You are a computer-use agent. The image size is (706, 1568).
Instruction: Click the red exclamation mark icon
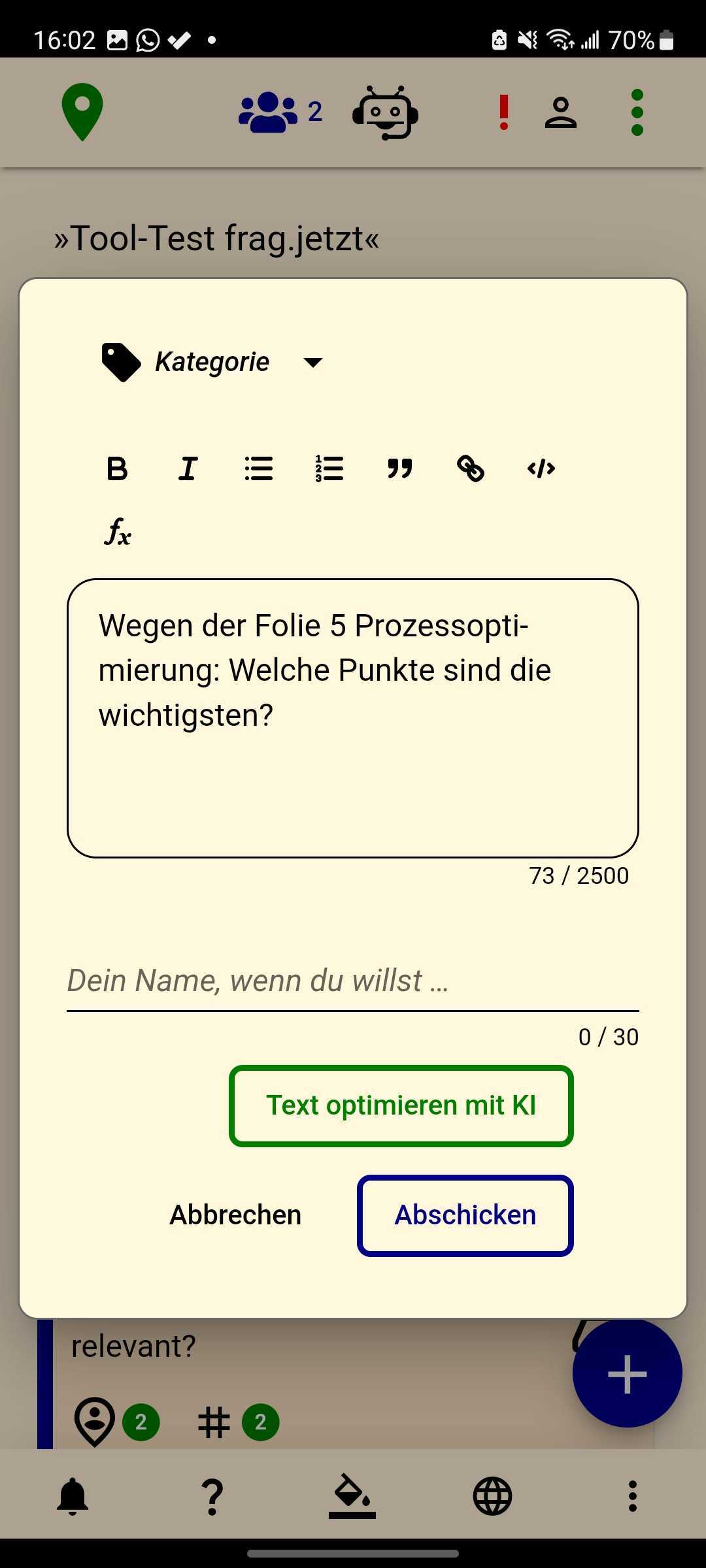[x=502, y=112]
